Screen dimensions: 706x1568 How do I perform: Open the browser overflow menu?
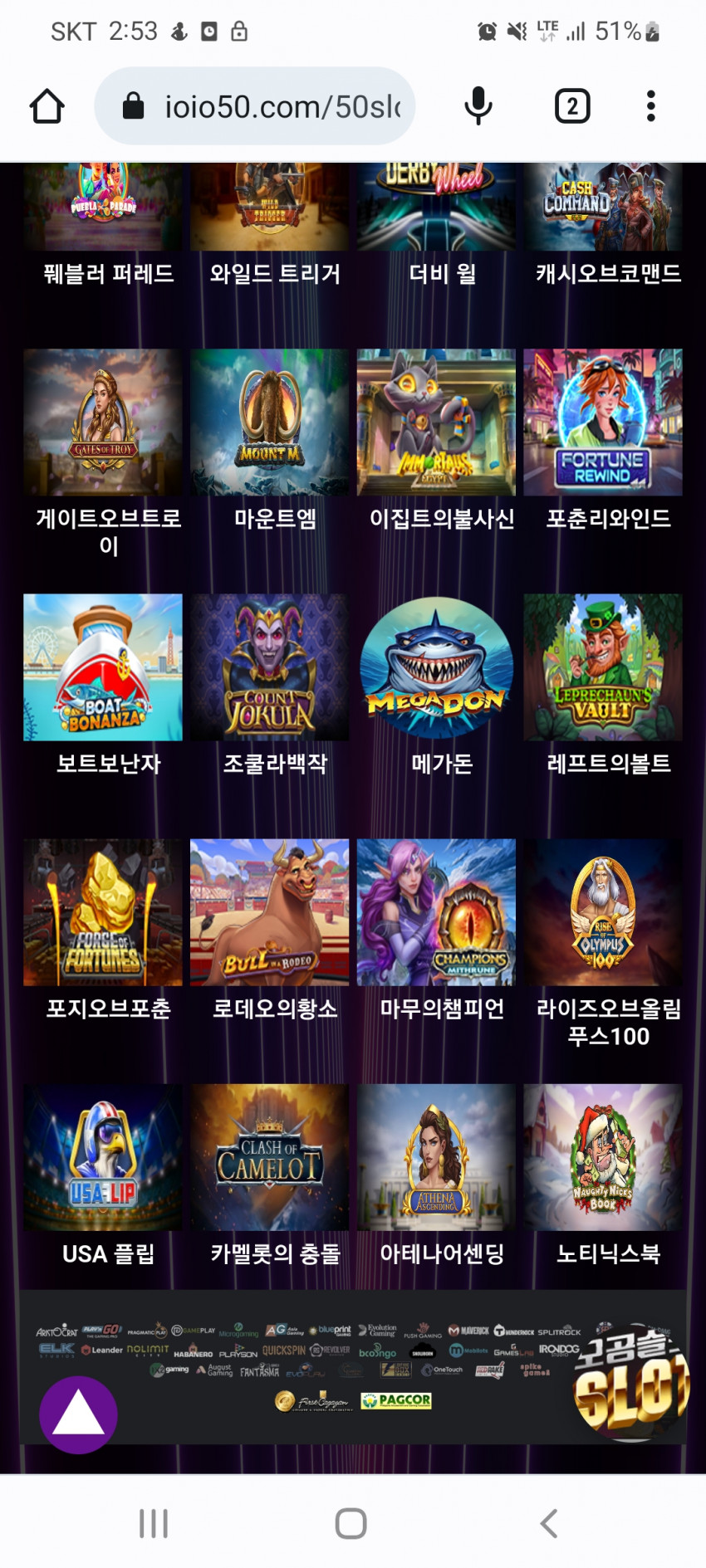pyautogui.click(x=650, y=106)
